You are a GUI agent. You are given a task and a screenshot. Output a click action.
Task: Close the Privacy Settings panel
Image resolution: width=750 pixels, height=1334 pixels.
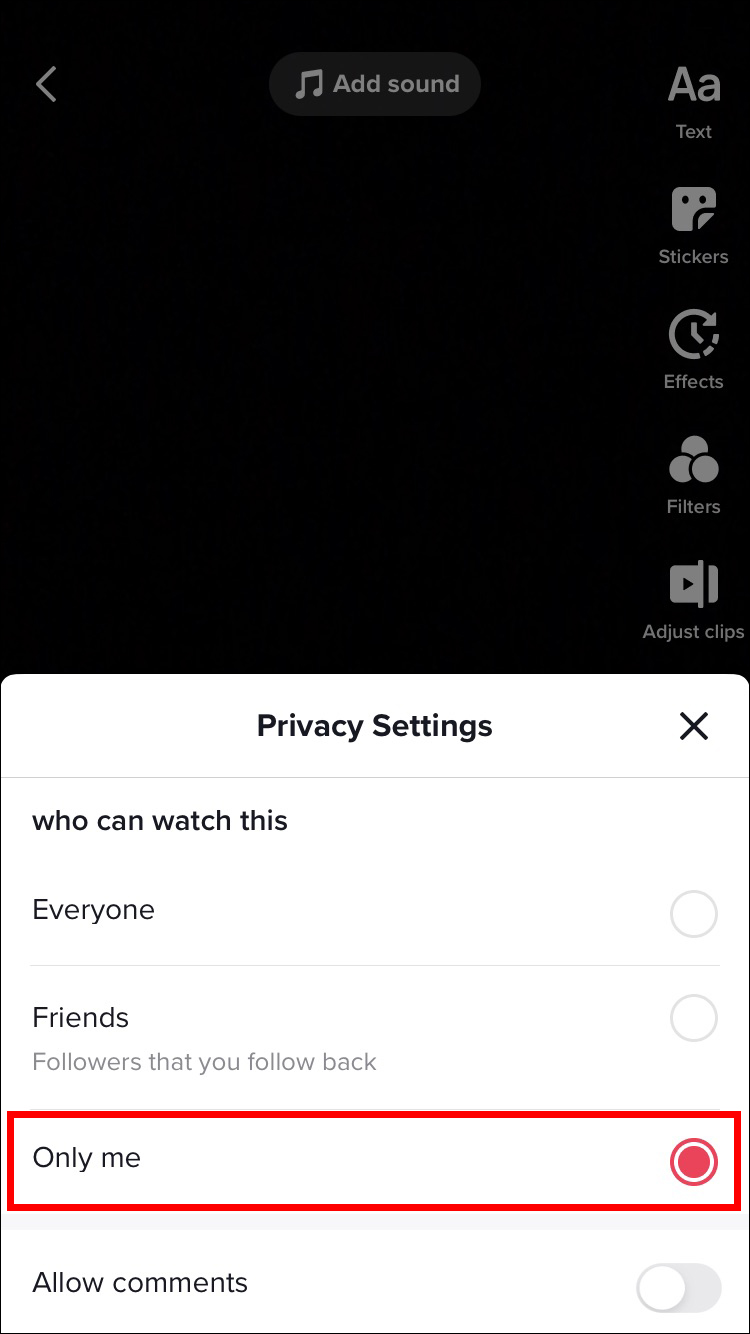693,726
